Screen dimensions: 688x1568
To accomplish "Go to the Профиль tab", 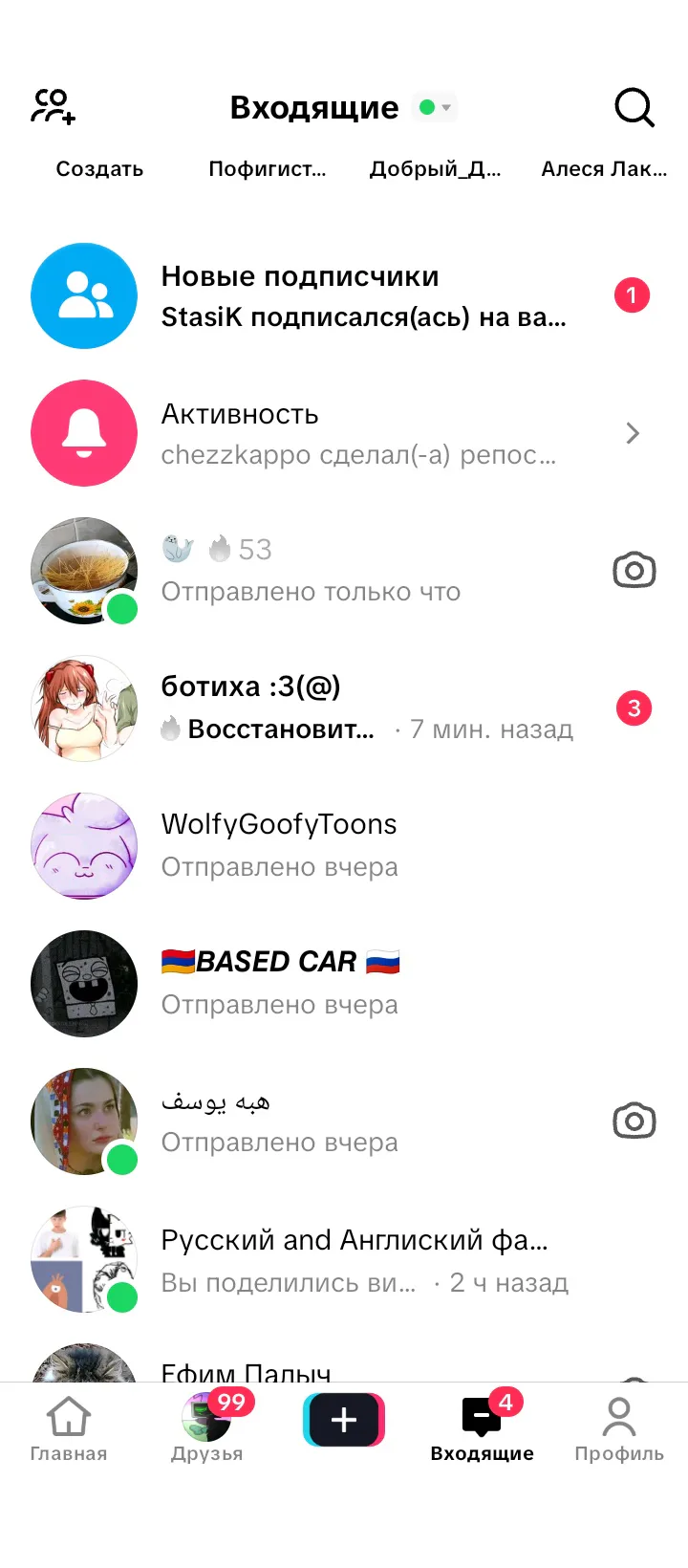I will [x=619, y=1429].
